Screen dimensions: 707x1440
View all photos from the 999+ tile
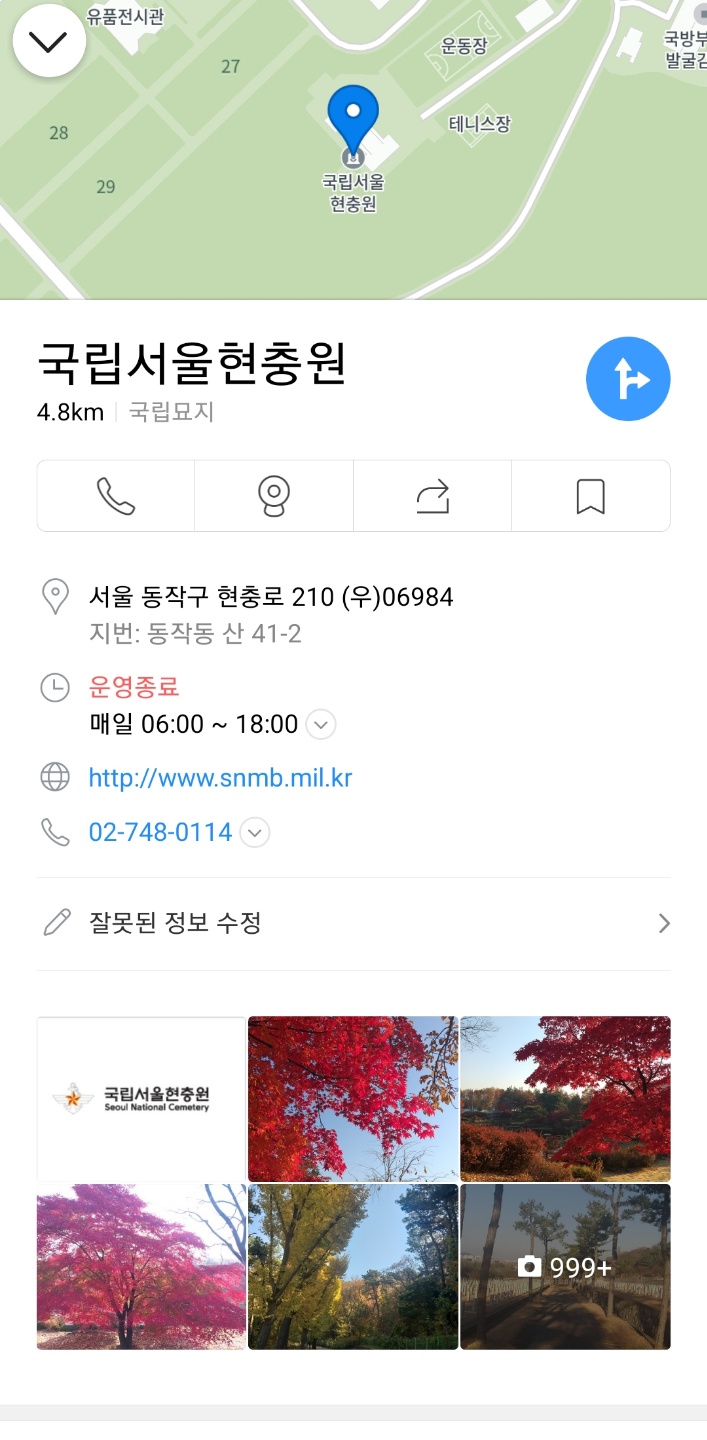[565, 1267]
